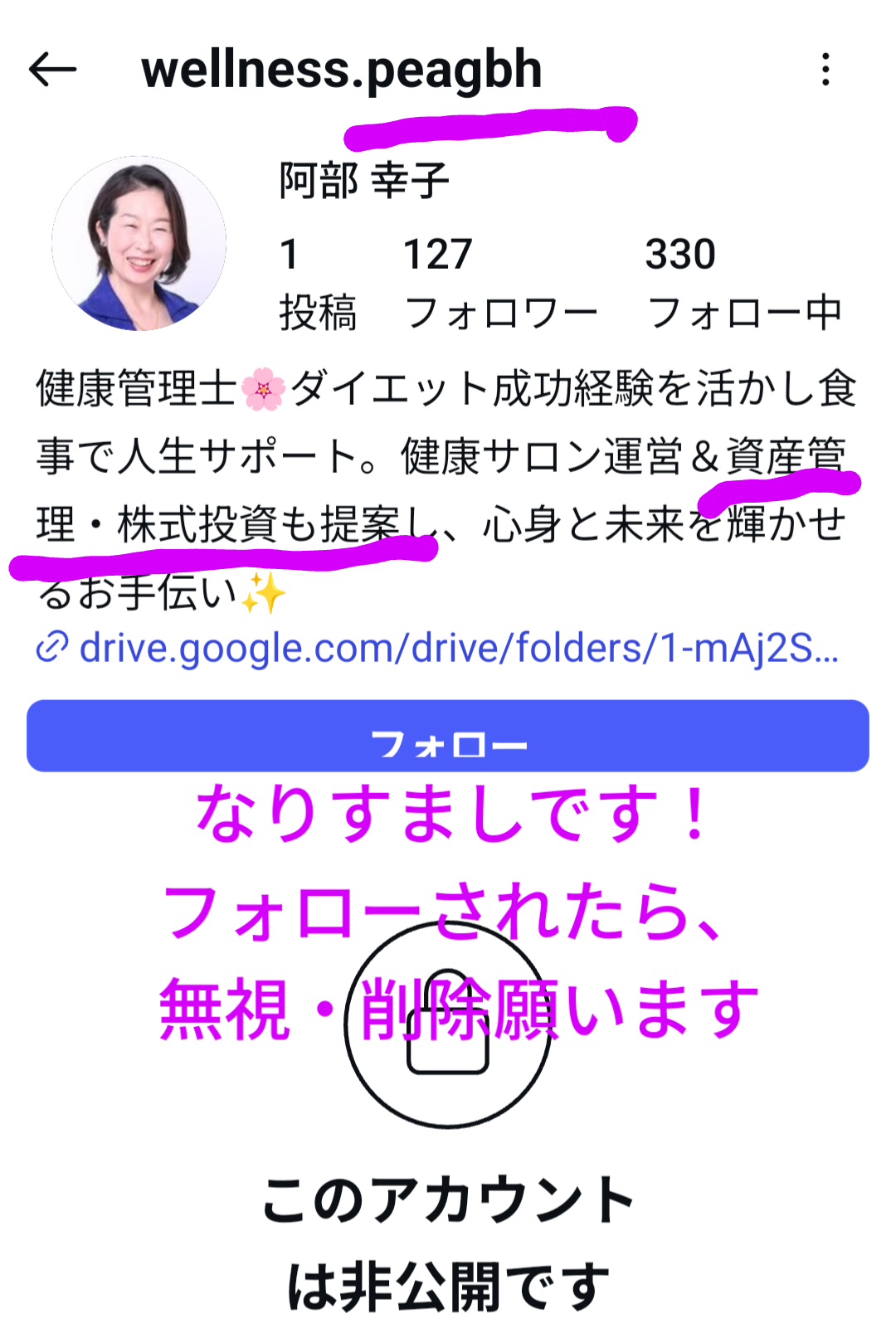View 阿部 幸子's profile picture
The height and width of the screenshot is (1338, 896).
click(x=139, y=243)
